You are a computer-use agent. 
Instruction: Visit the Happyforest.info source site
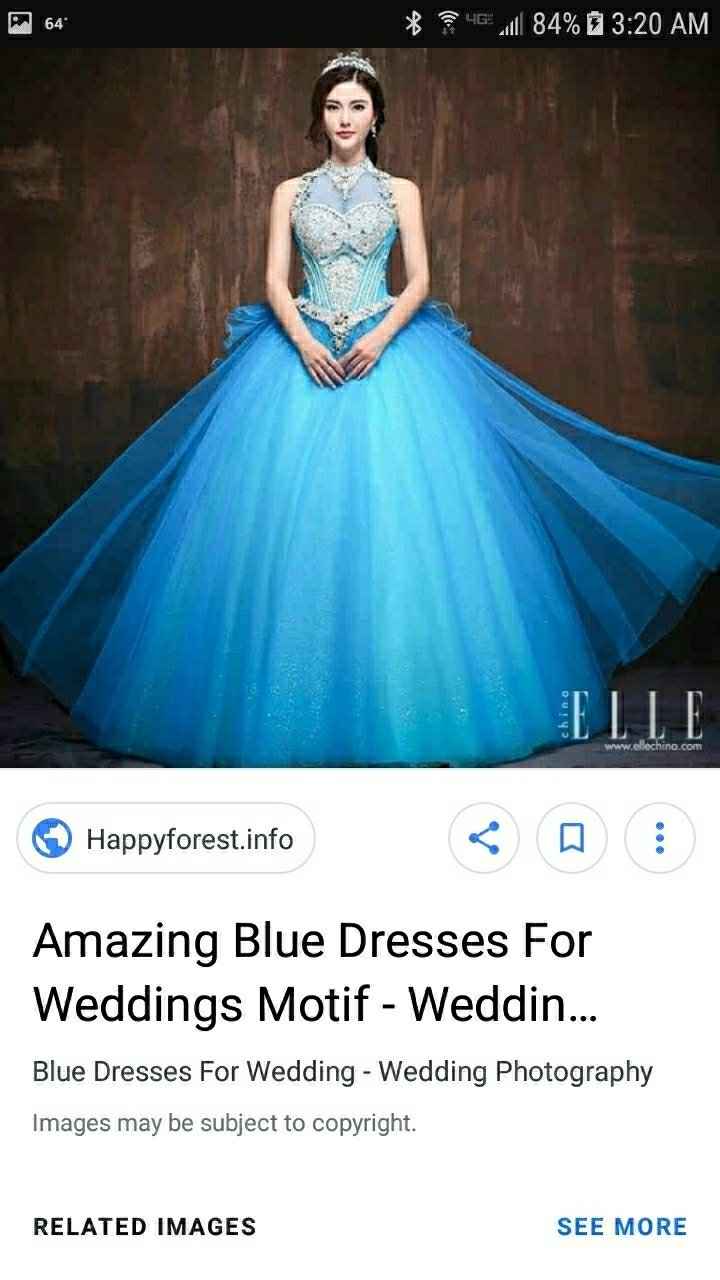166,838
